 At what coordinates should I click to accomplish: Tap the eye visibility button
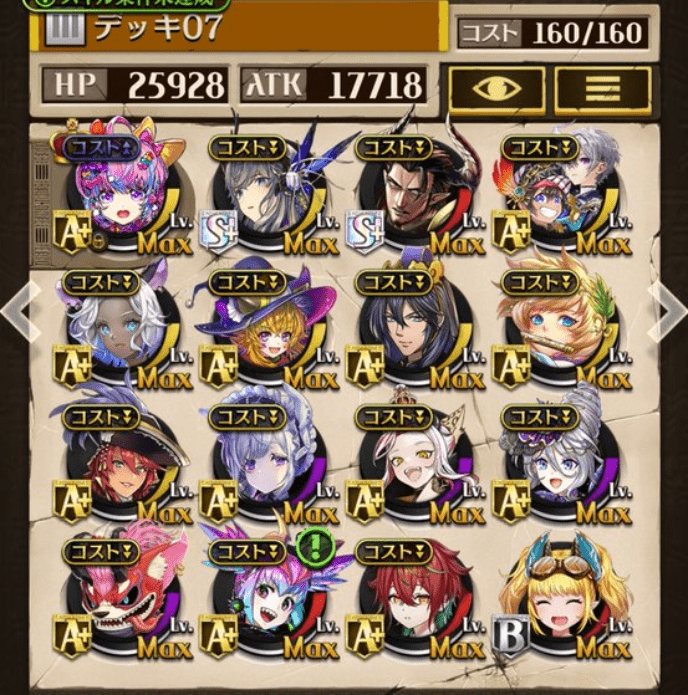[496, 89]
